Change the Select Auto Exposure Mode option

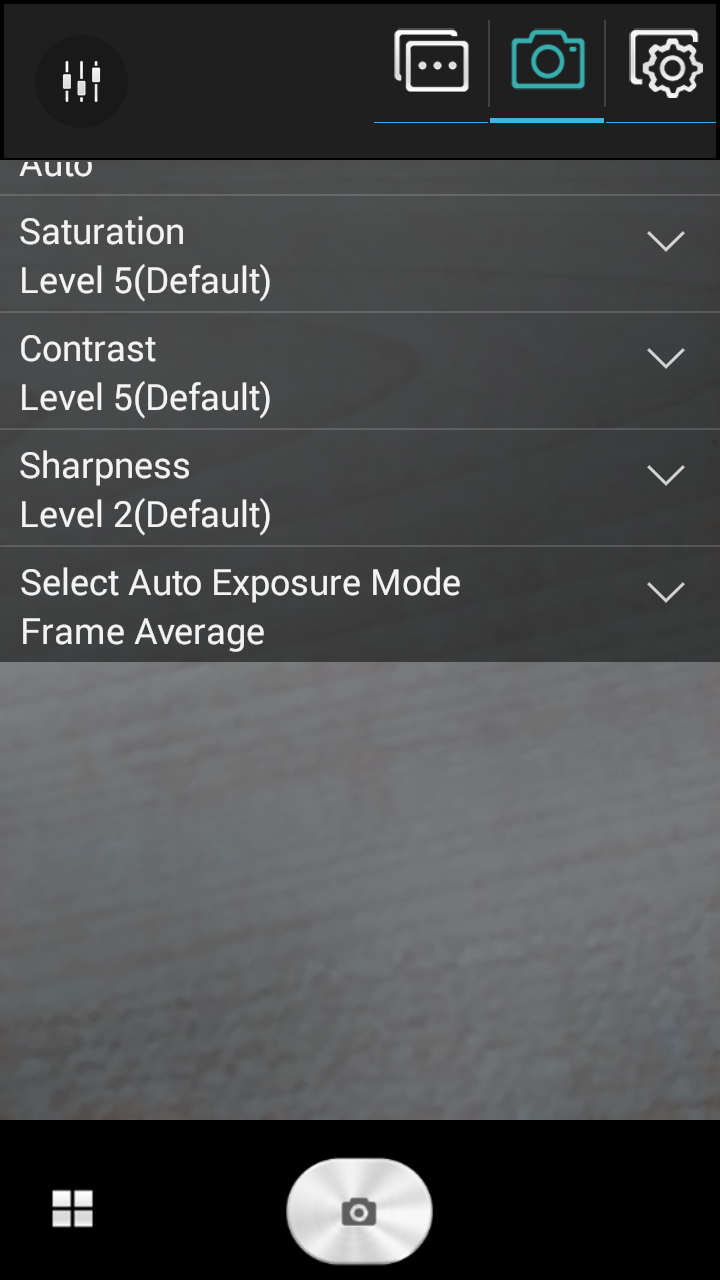(x=665, y=592)
